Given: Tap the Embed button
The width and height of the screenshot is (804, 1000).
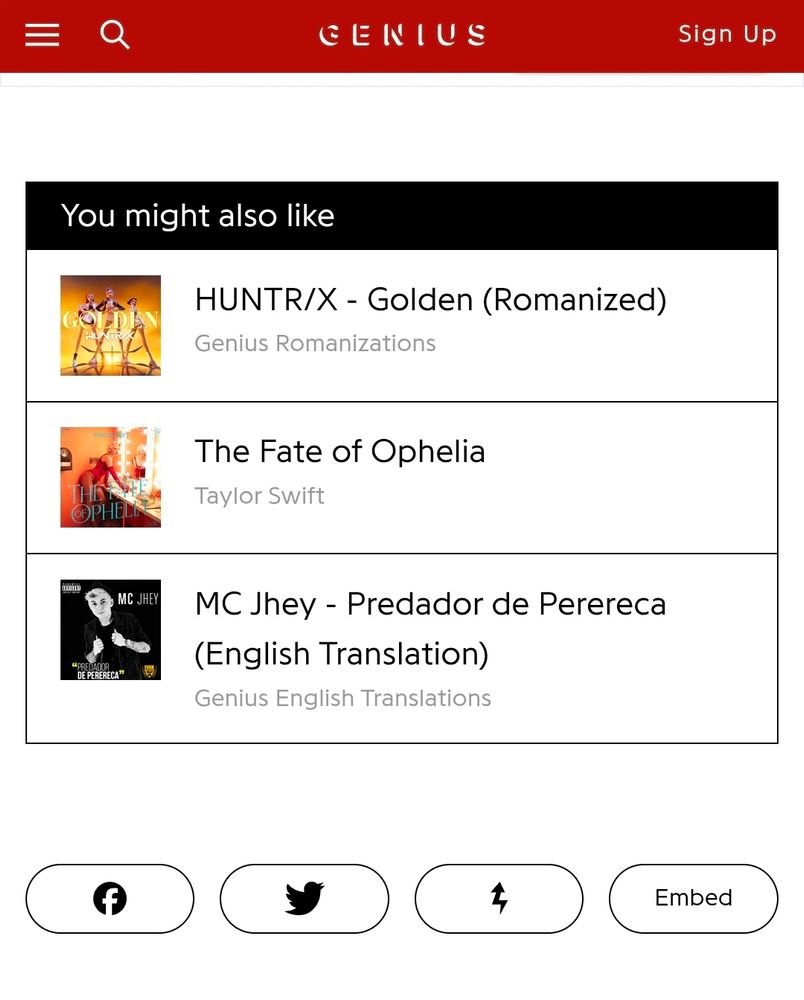Looking at the screenshot, I should pos(693,898).
